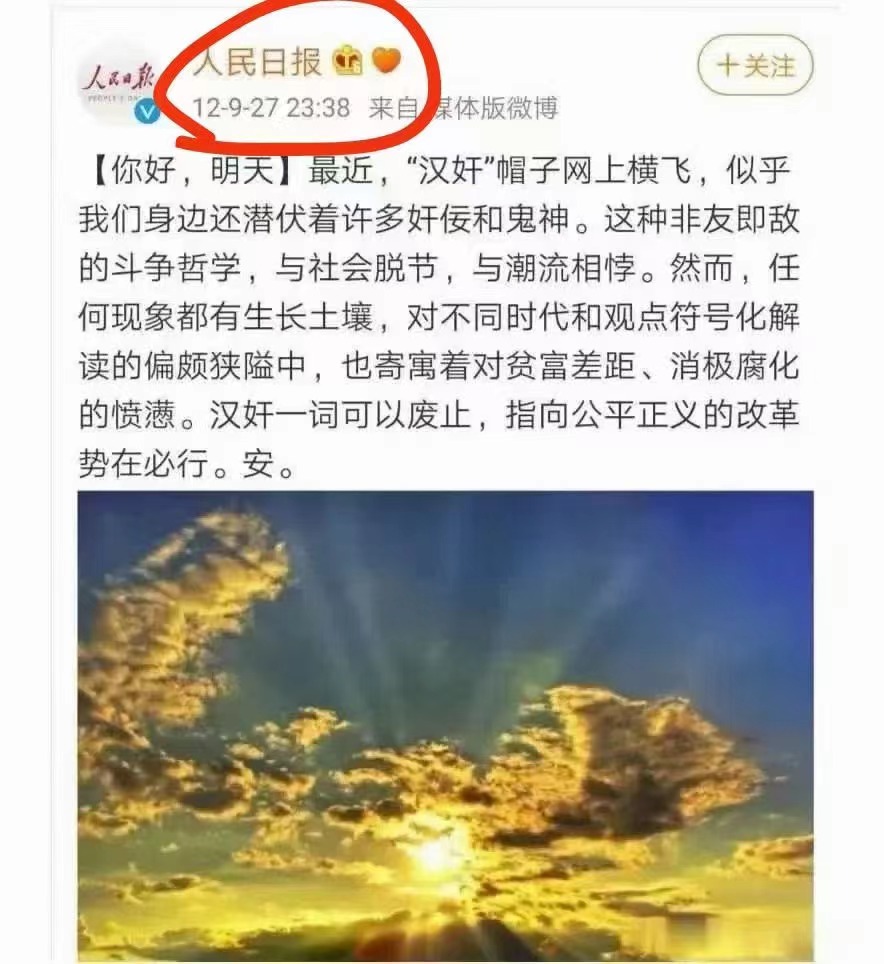Open the 人民日报 account name link
Viewport: 884px width, 964px height.
(x=257, y=62)
